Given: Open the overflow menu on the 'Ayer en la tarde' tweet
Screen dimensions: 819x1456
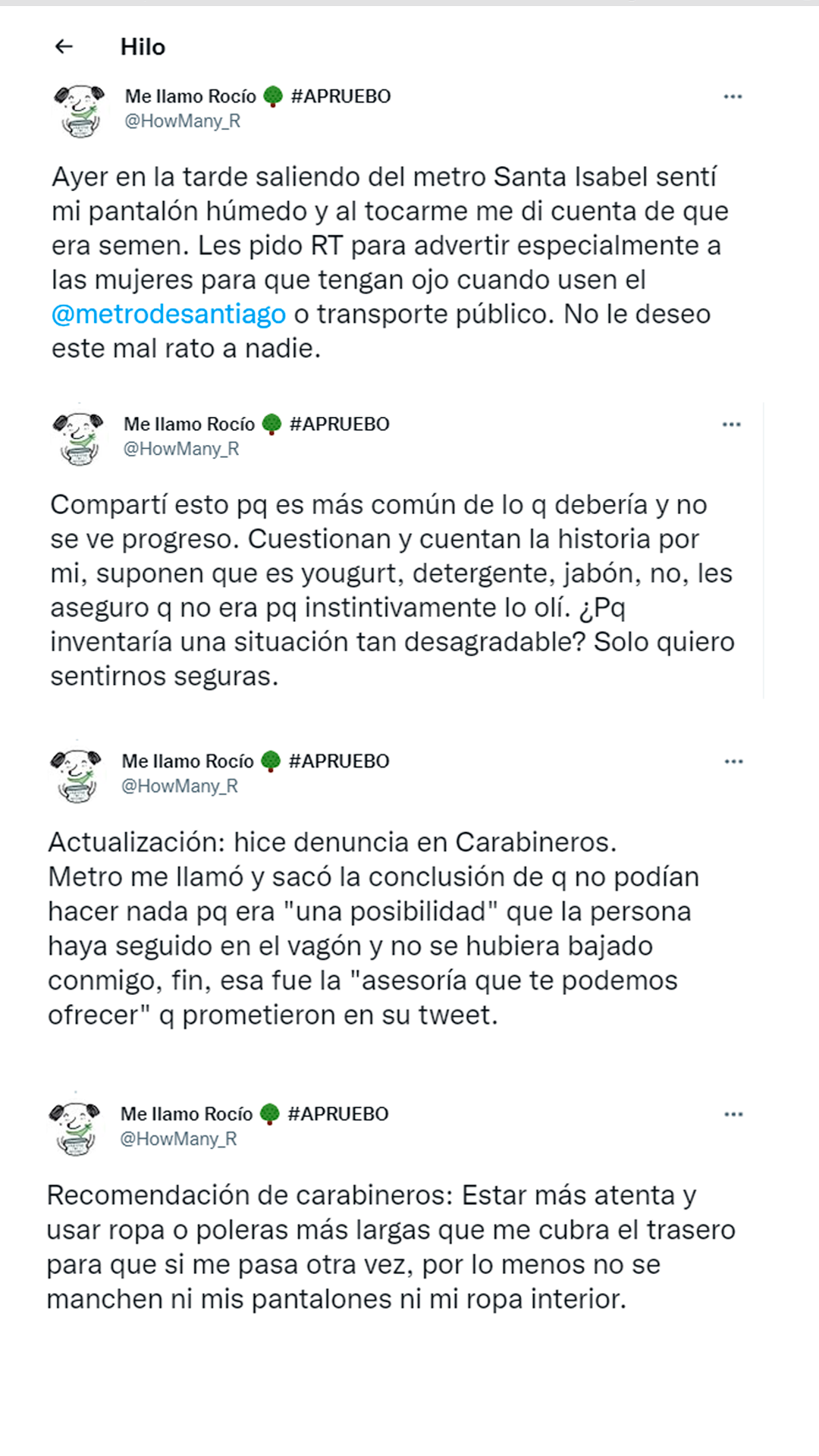Looking at the screenshot, I should tap(733, 96).
